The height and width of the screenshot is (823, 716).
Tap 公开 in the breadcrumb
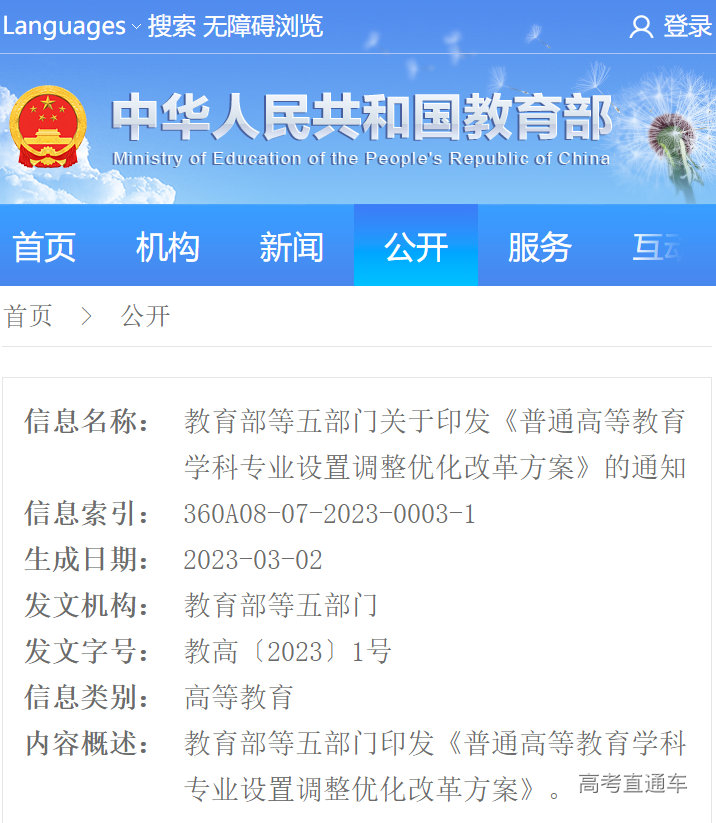[x=145, y=317]
